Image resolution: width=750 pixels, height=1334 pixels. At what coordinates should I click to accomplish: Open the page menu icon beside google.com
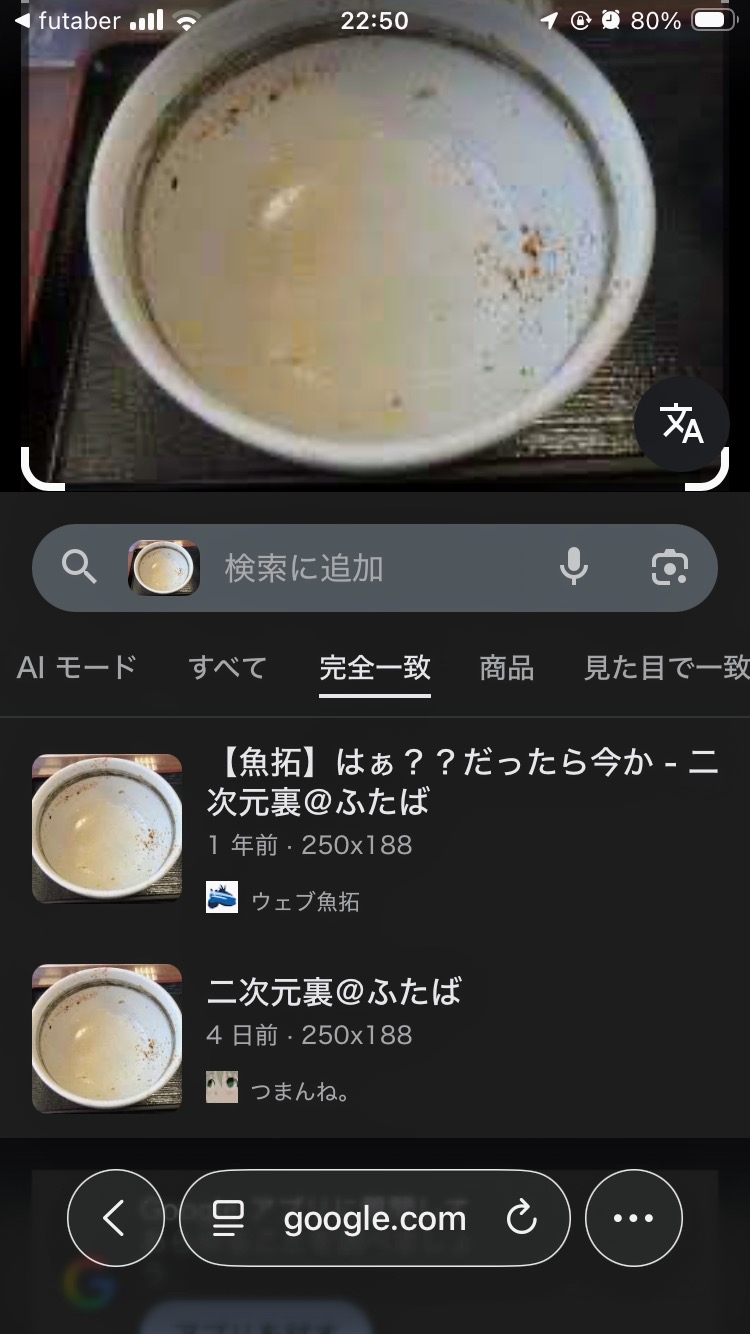[229, 1218]
